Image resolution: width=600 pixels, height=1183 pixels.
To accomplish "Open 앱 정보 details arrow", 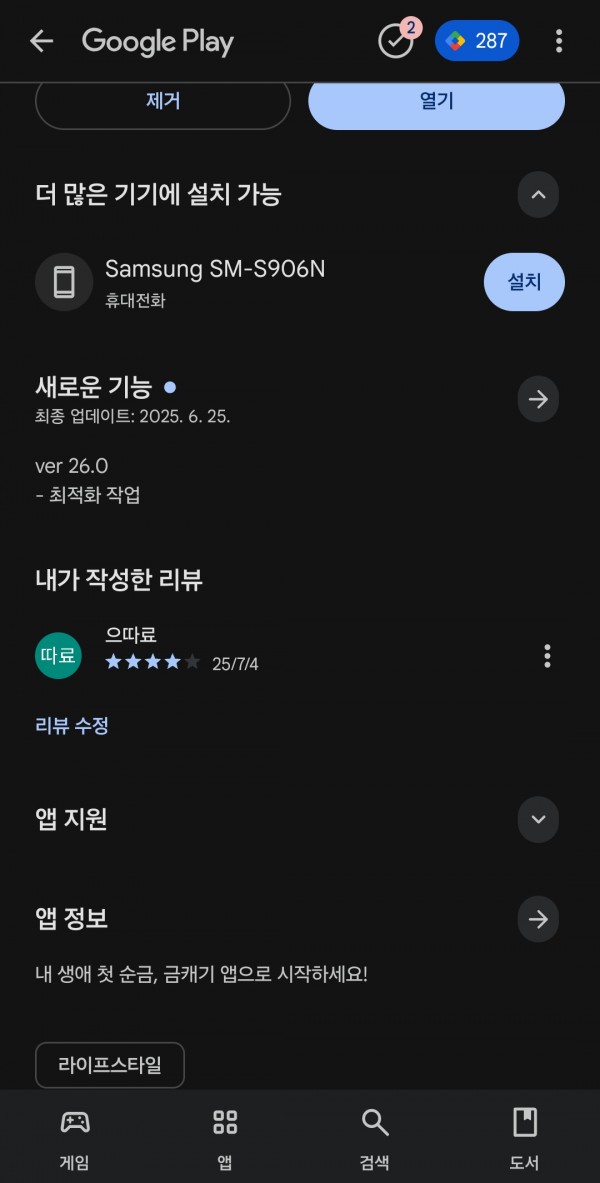I will [x=538, y=919].
